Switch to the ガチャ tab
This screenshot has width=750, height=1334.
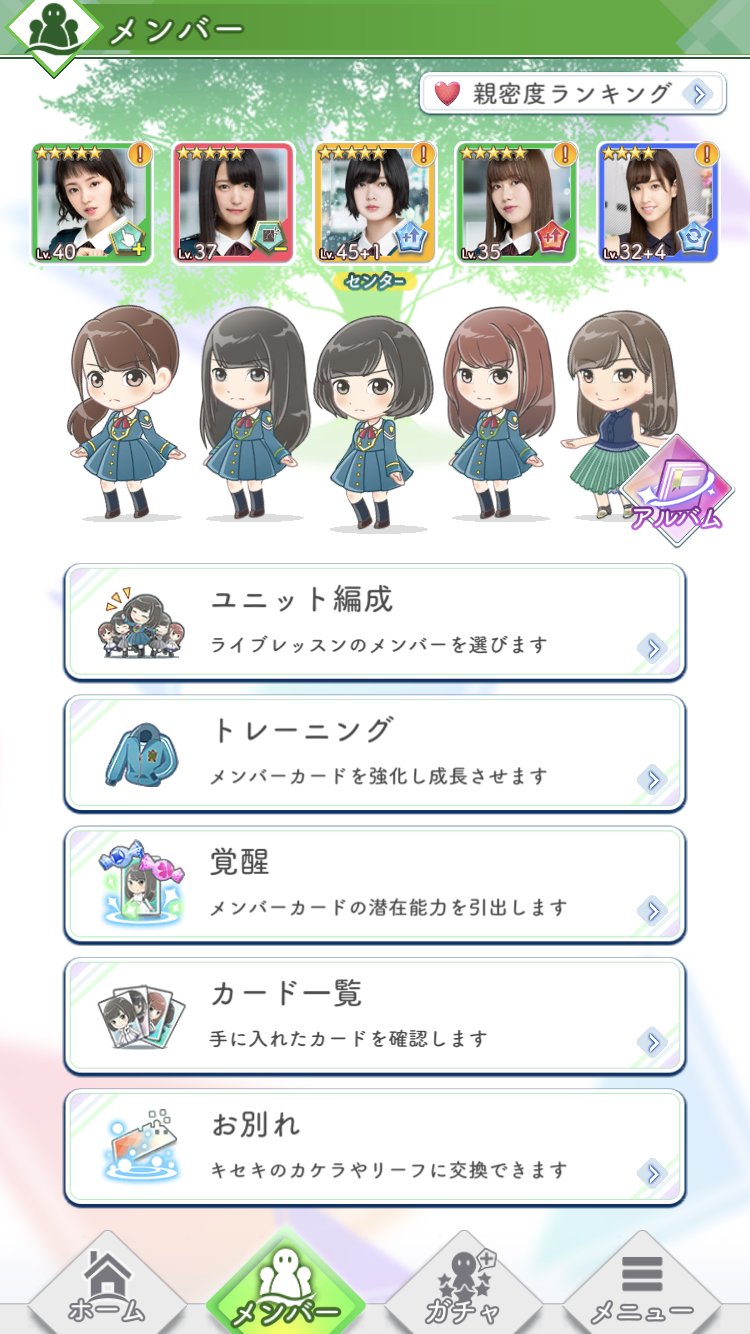coord(463,1290)
